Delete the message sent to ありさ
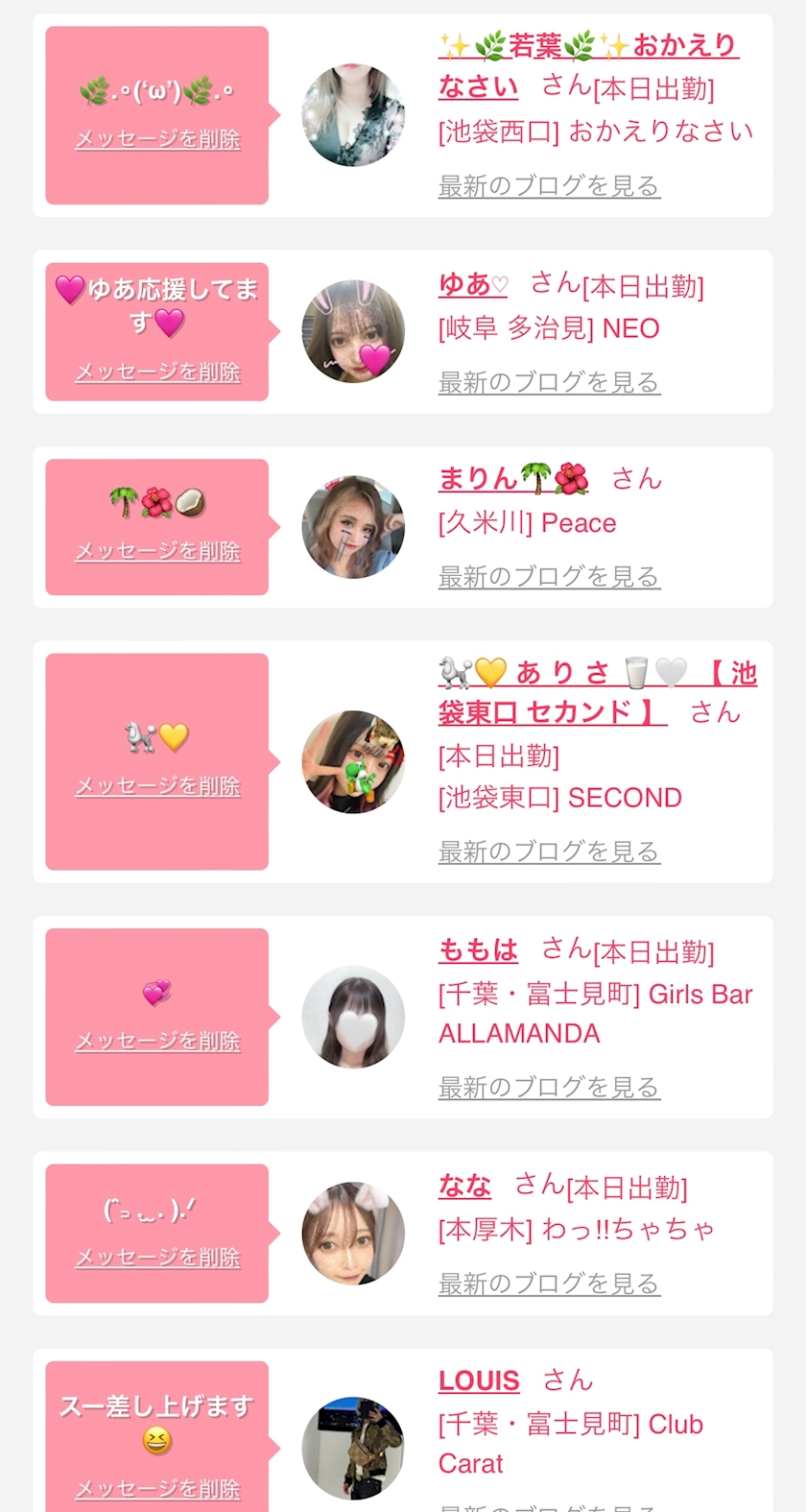806x1512 pixels. [x=158, y=786]
